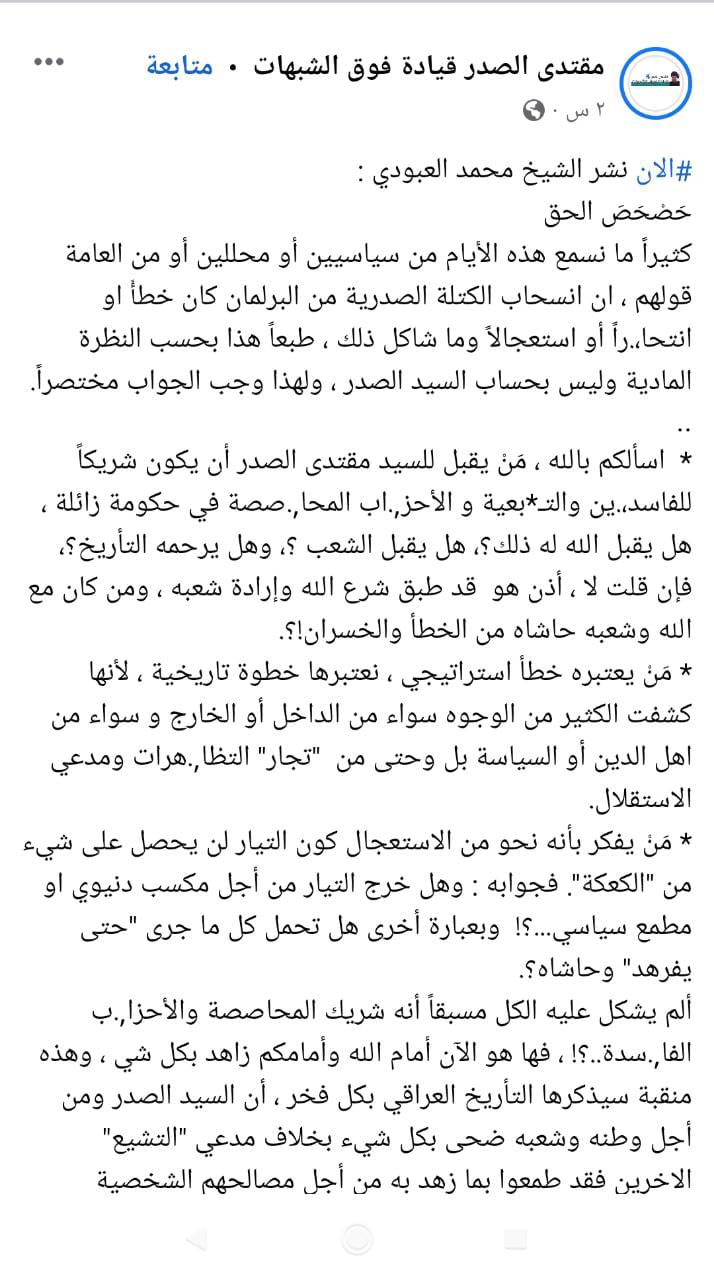714x1280 pixels.
Task: View the page's profile picture
Action: [656, 83]
